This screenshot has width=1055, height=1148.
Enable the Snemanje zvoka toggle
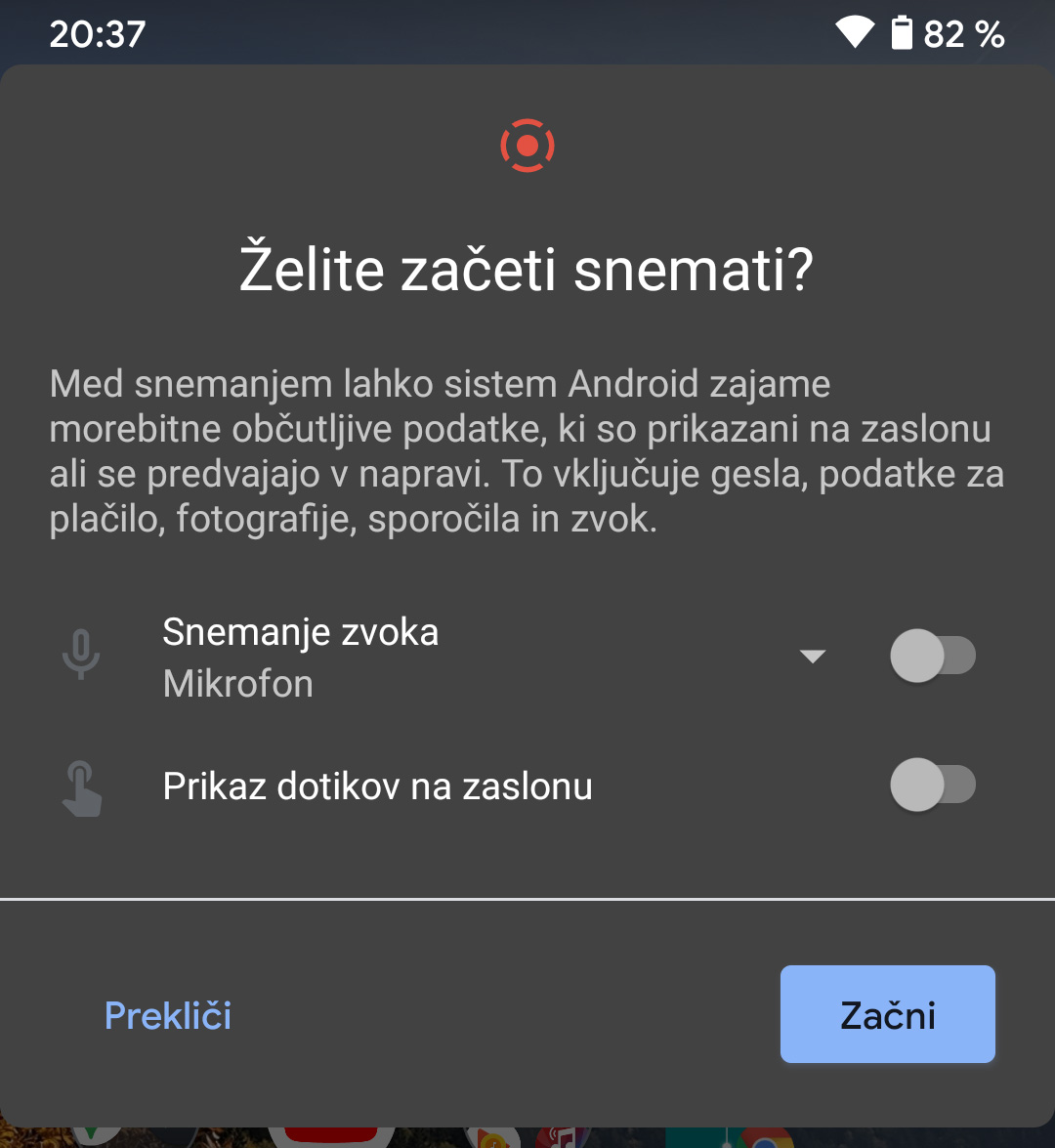point(932,656)
